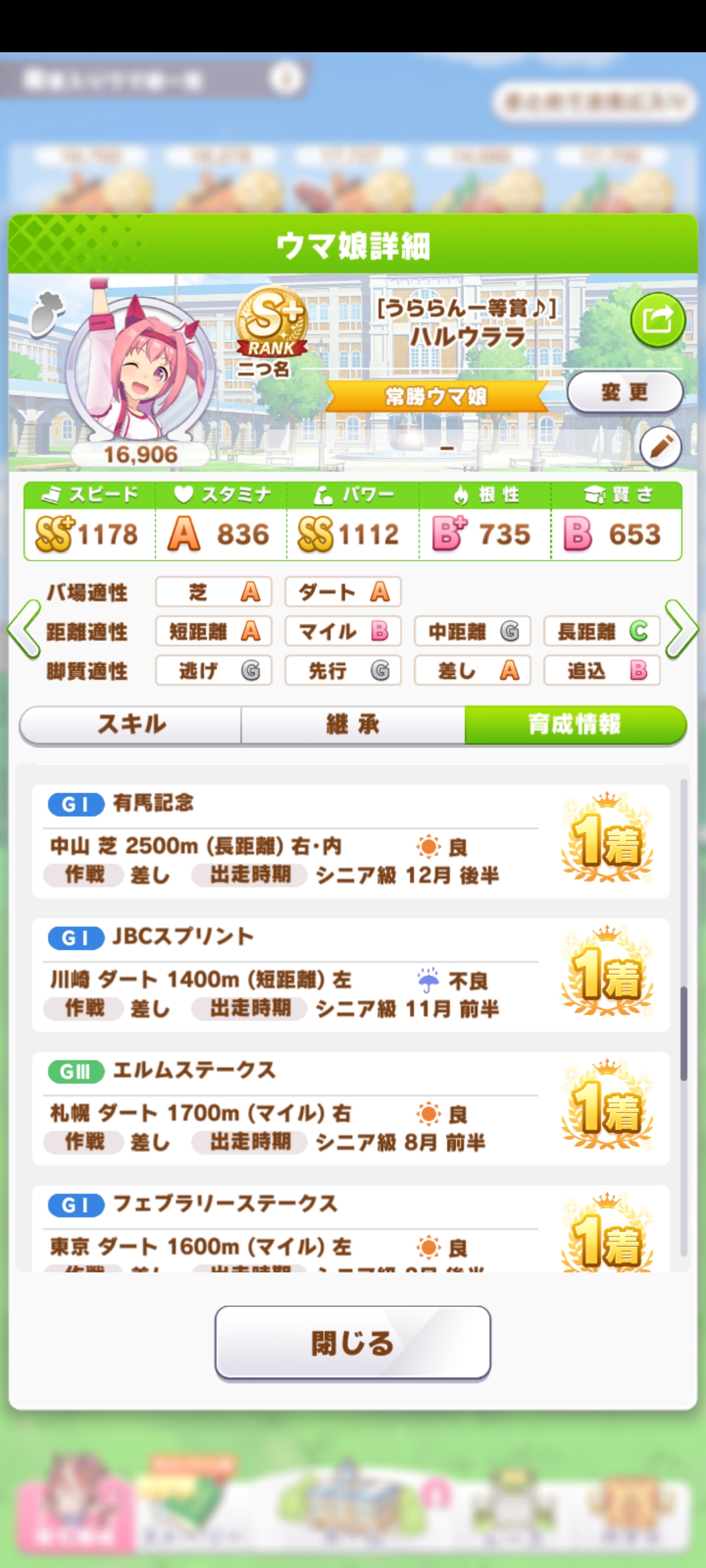Go to the previous Uma Musume with left arrow
Image resolution: width=706 pixels, height=1568 pixels.
pyautogui.click(x=25, y=630)
